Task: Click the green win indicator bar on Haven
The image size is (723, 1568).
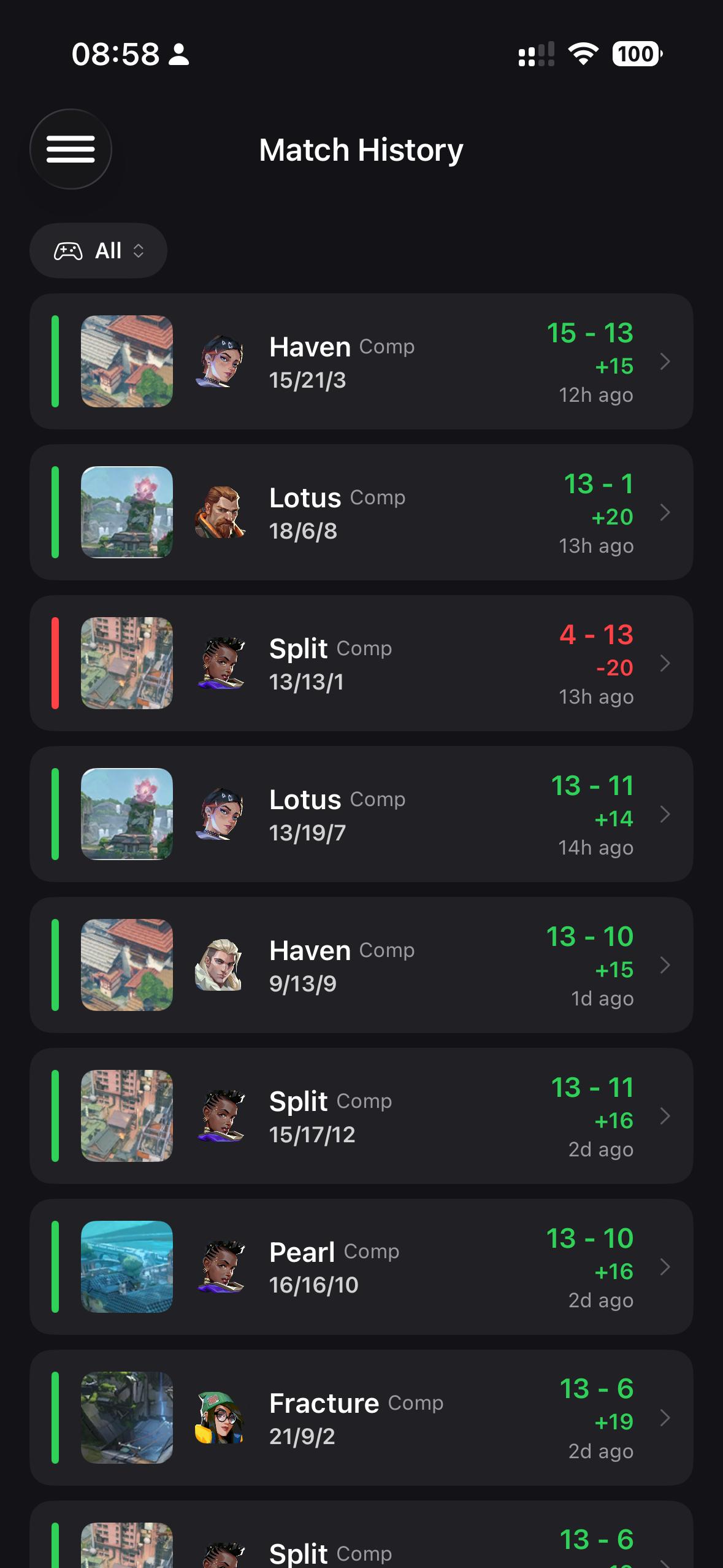Action: (55, 361)
